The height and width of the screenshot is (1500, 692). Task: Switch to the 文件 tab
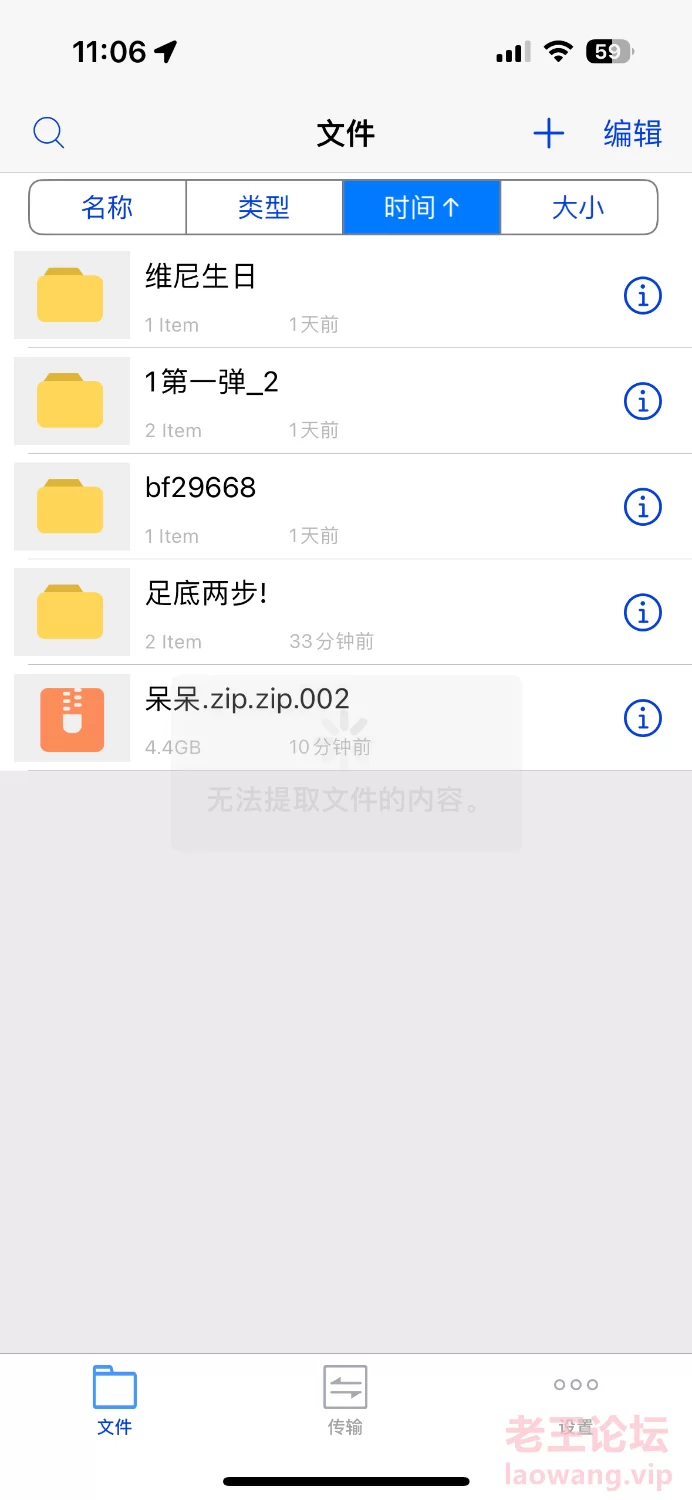coord(115,1400)
